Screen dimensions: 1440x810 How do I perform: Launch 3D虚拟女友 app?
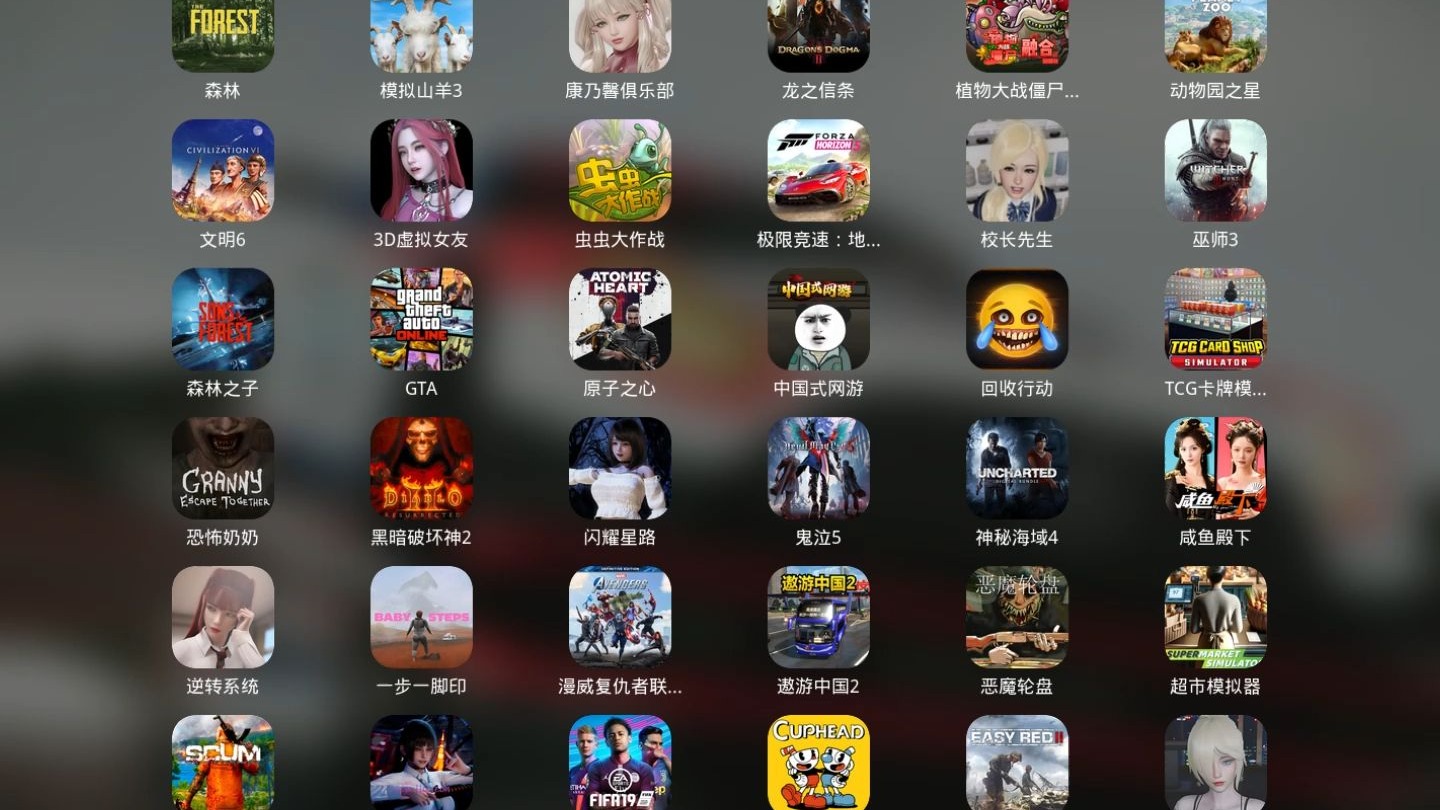421,170
